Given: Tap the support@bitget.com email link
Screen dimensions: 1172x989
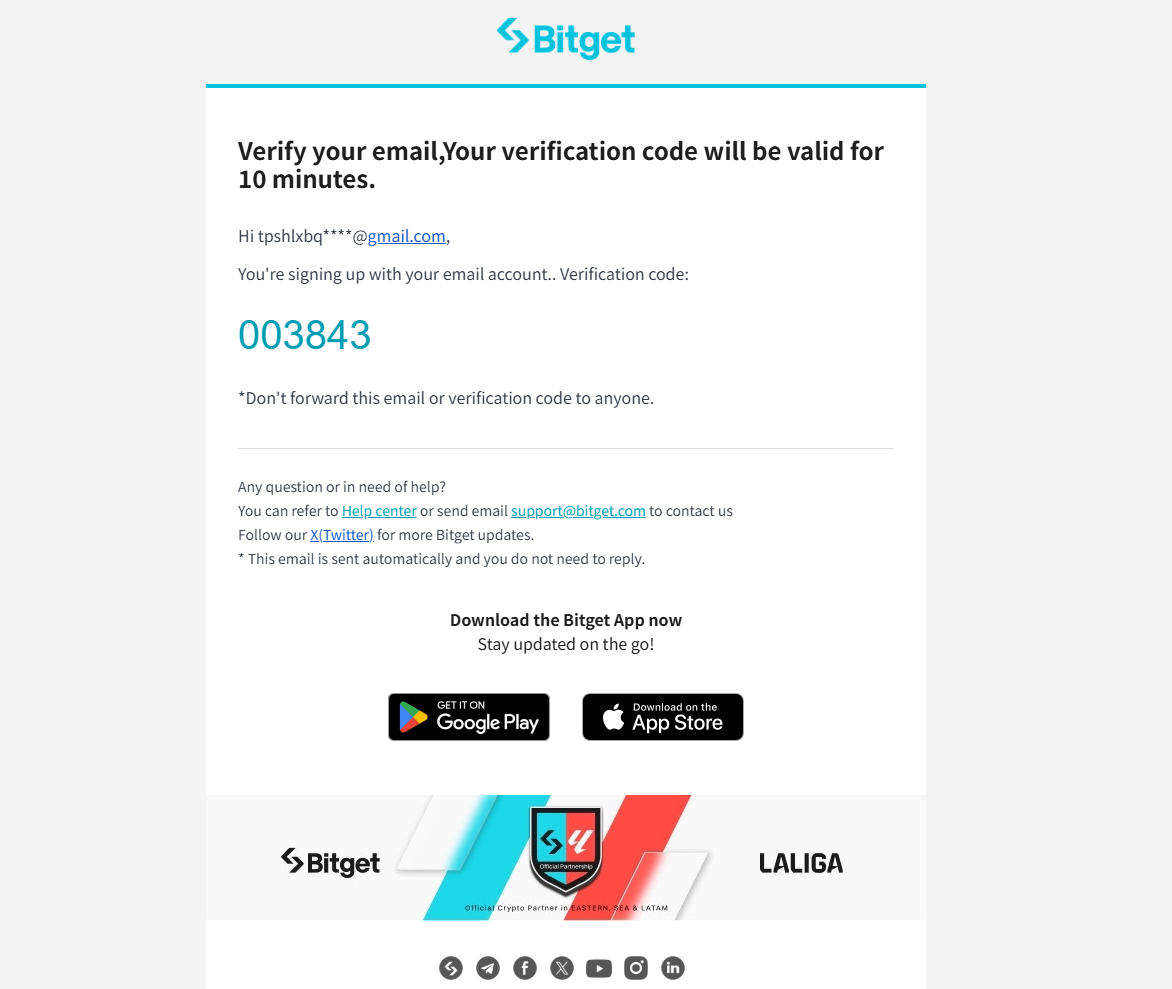Looking at the screenshot, I should [x=578, y=511].
